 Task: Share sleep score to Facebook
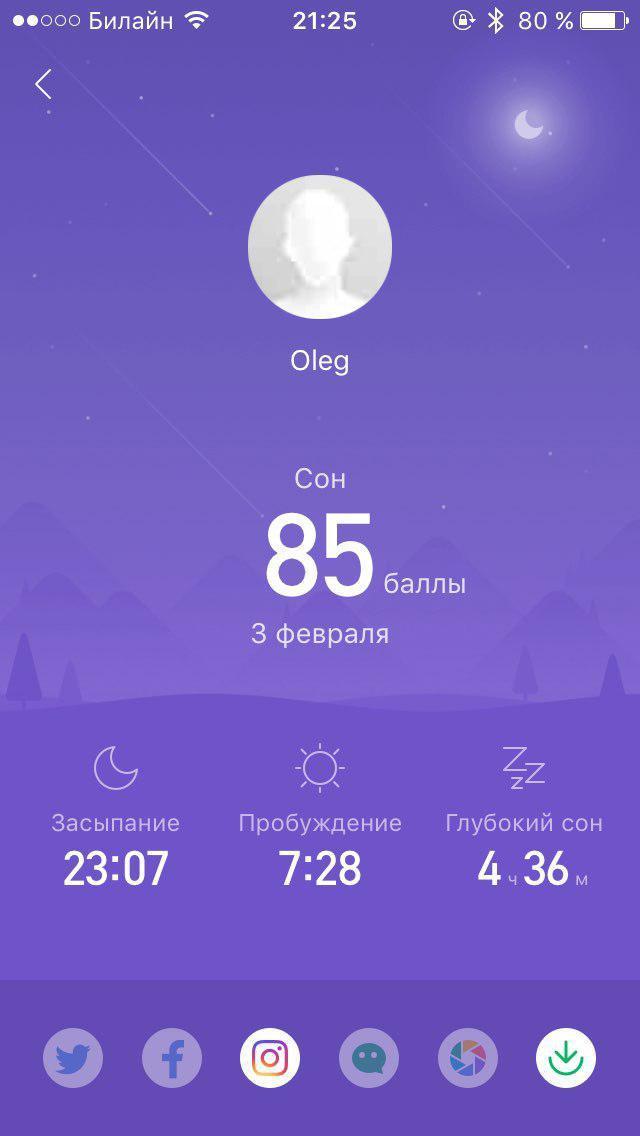click(172, 1058)
